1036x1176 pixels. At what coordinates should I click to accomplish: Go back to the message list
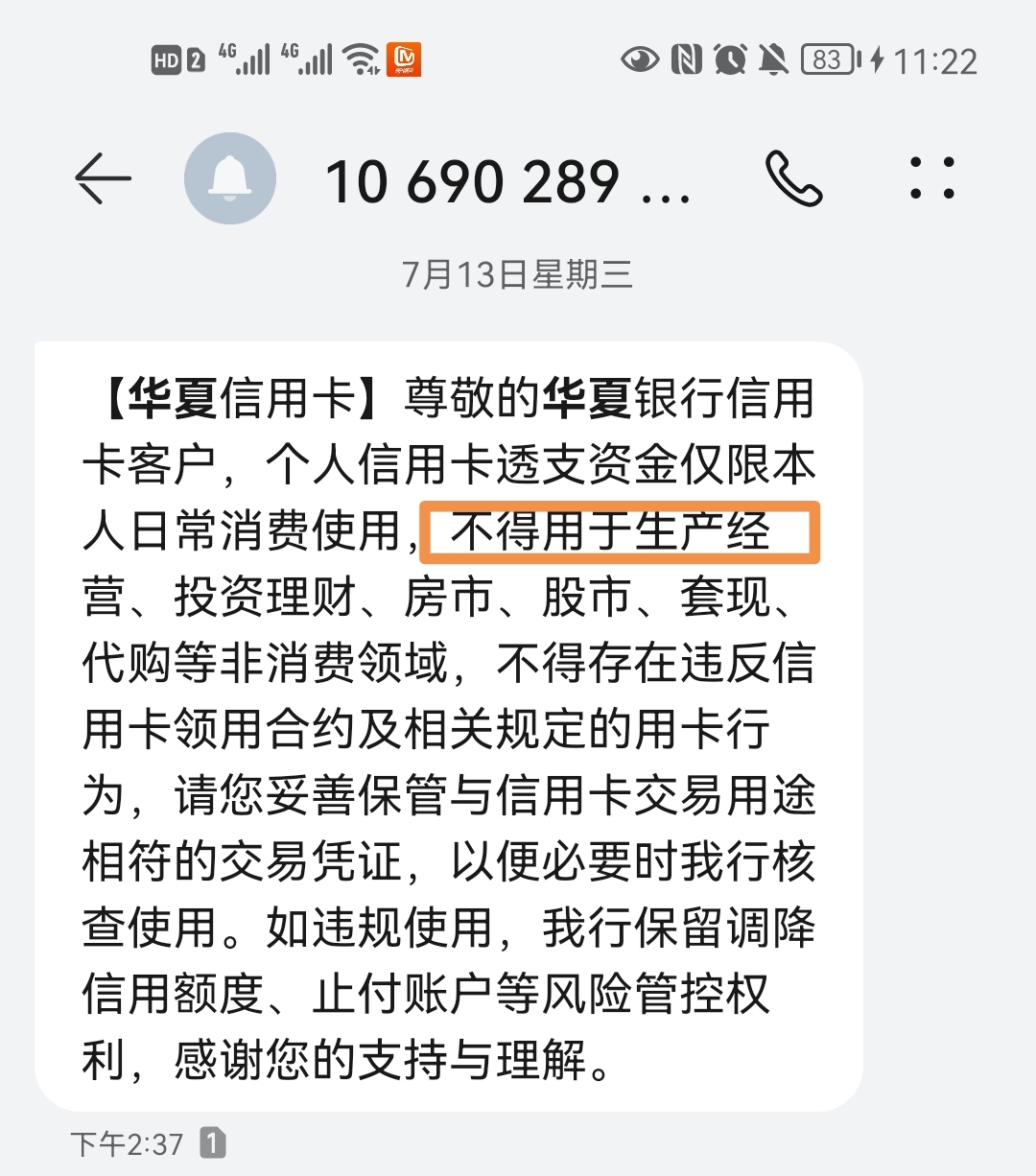click(x=103, y=179)
